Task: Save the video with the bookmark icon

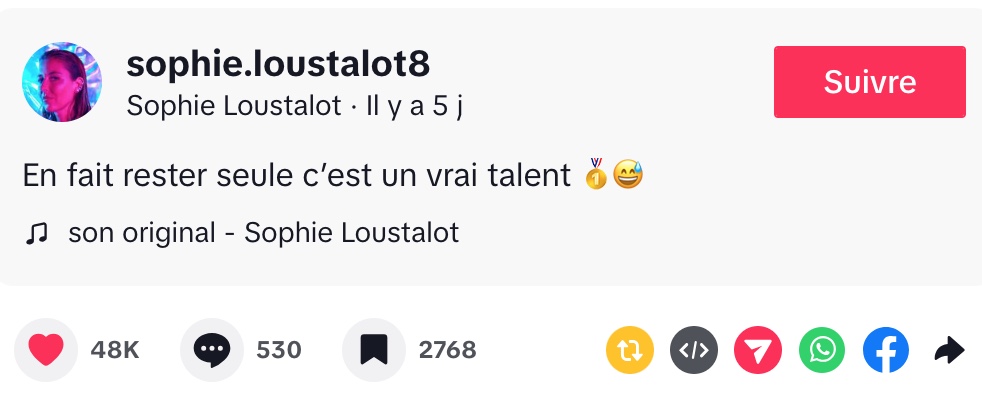Action: click(374, 350)
